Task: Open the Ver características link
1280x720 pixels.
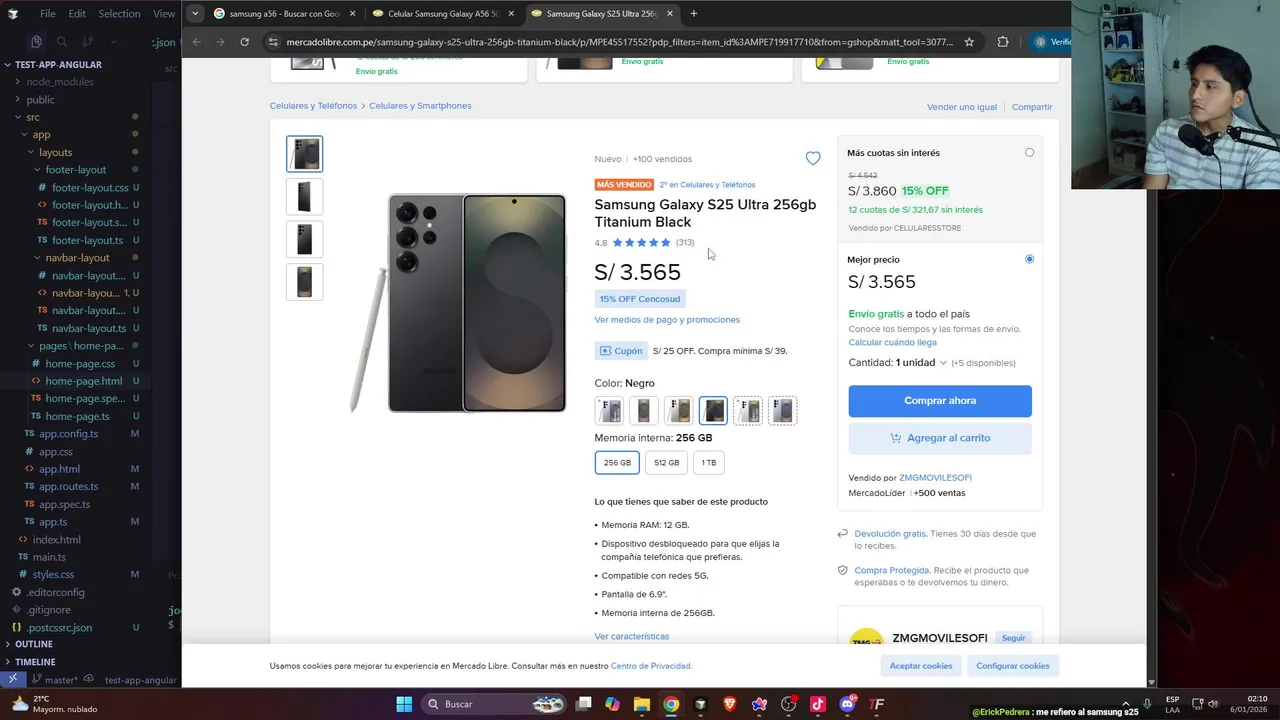Action: [x=631, y=636]
